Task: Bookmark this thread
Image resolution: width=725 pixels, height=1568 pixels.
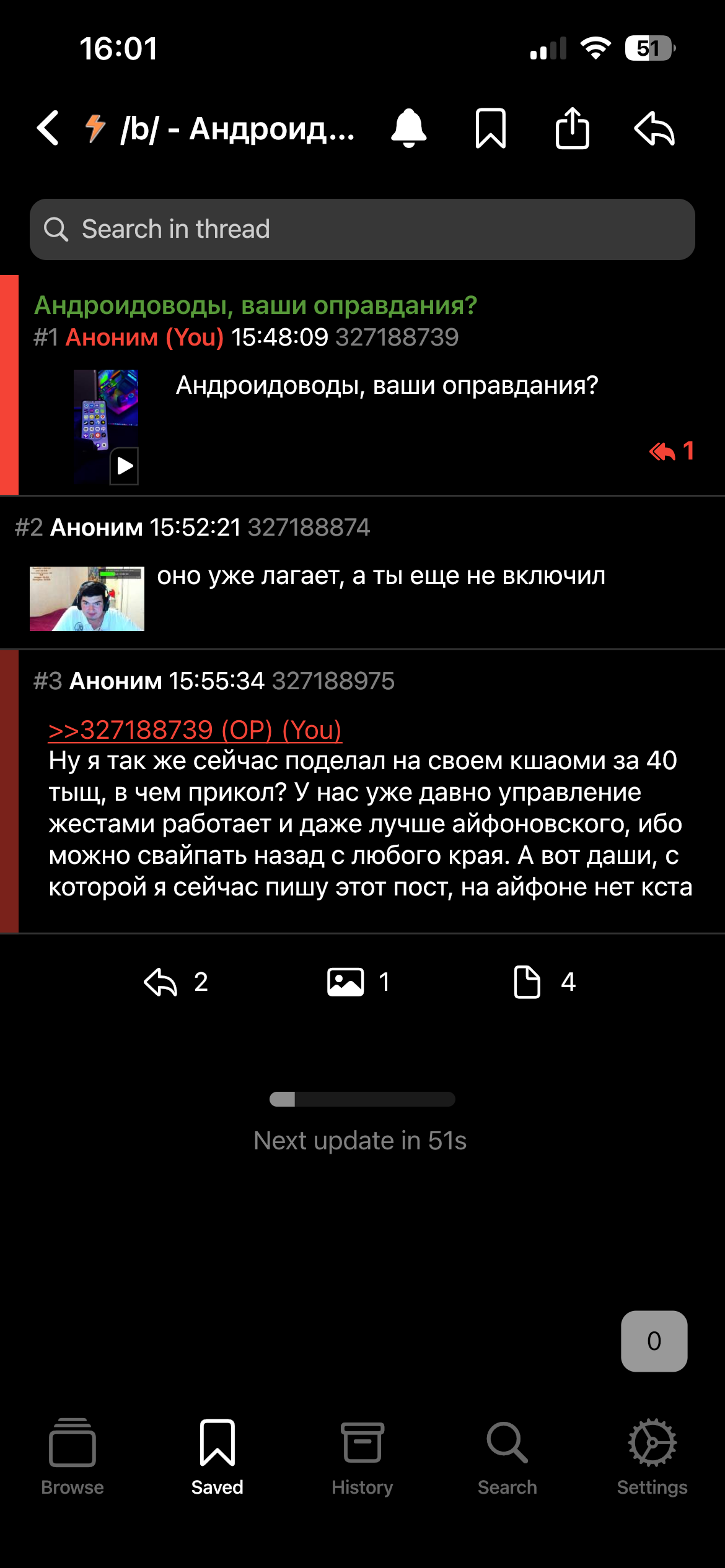Action: (490, 128)
